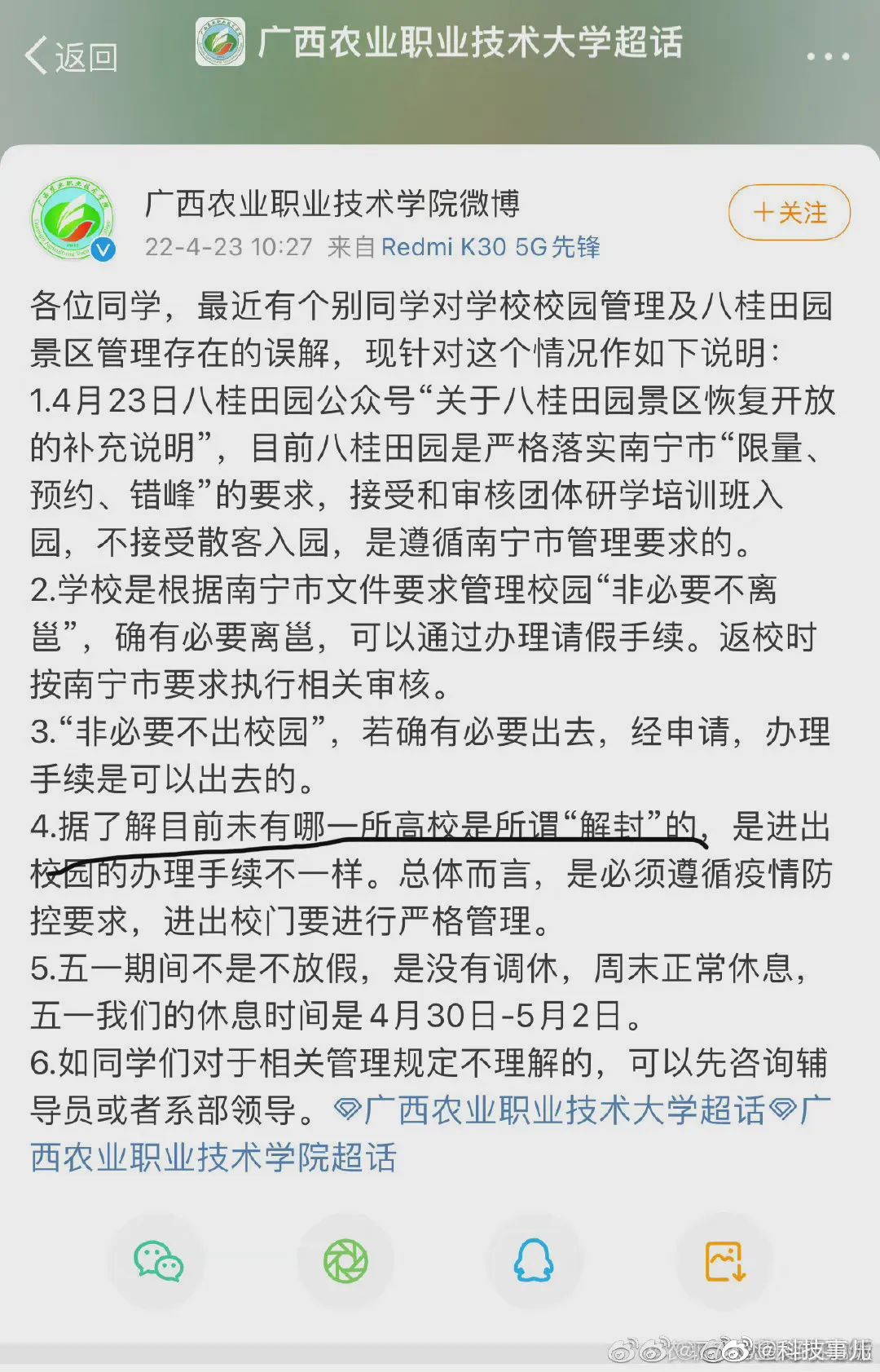Go back using the 返回 arrow
Viewport: 880px width, 1372px height.
click(72, 57)
